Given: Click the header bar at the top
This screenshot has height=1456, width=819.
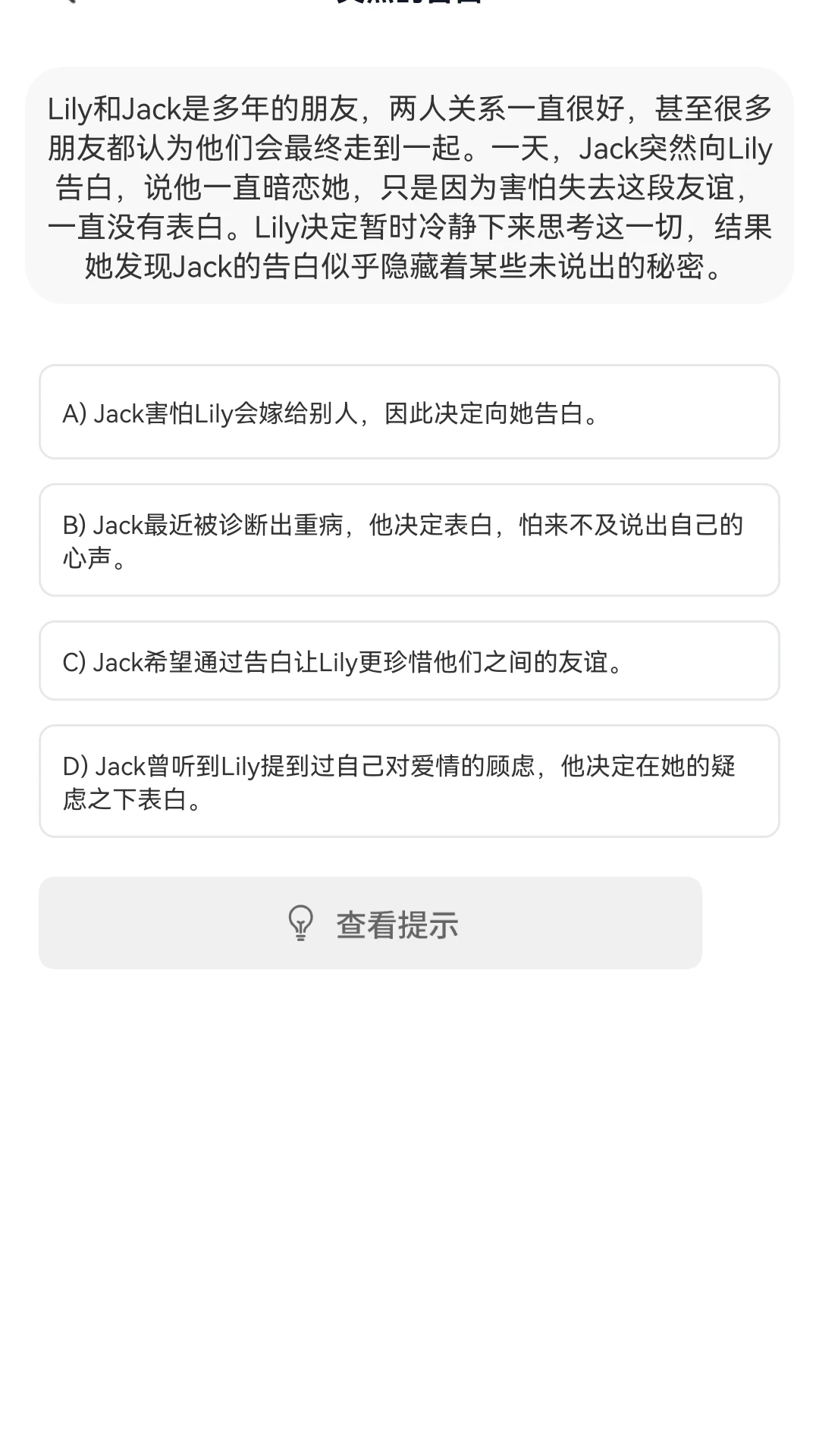Looking at the screenshot, I should (x=409, y=8).
